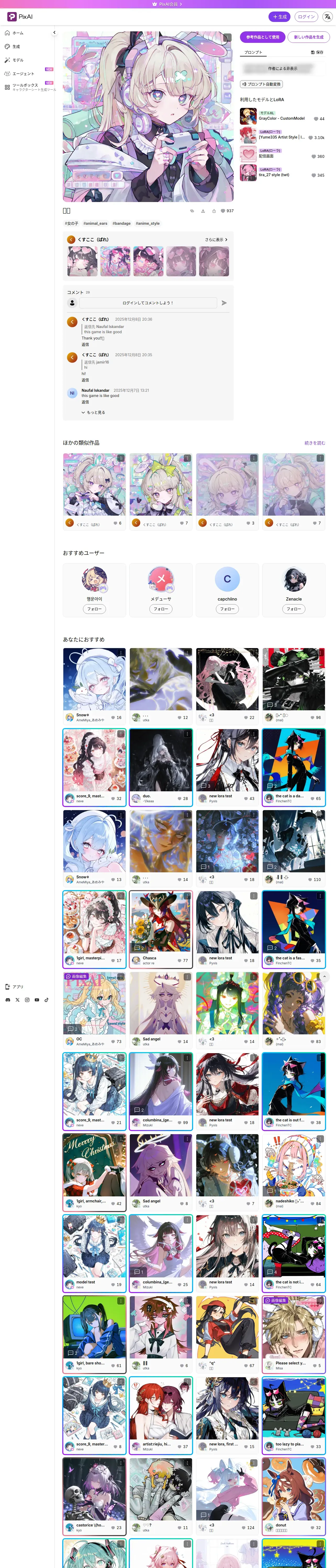Tap the 生成 button in the header
Image resolution: width=336 pixels, height=1568 pixels.
(x=280, y=17)
